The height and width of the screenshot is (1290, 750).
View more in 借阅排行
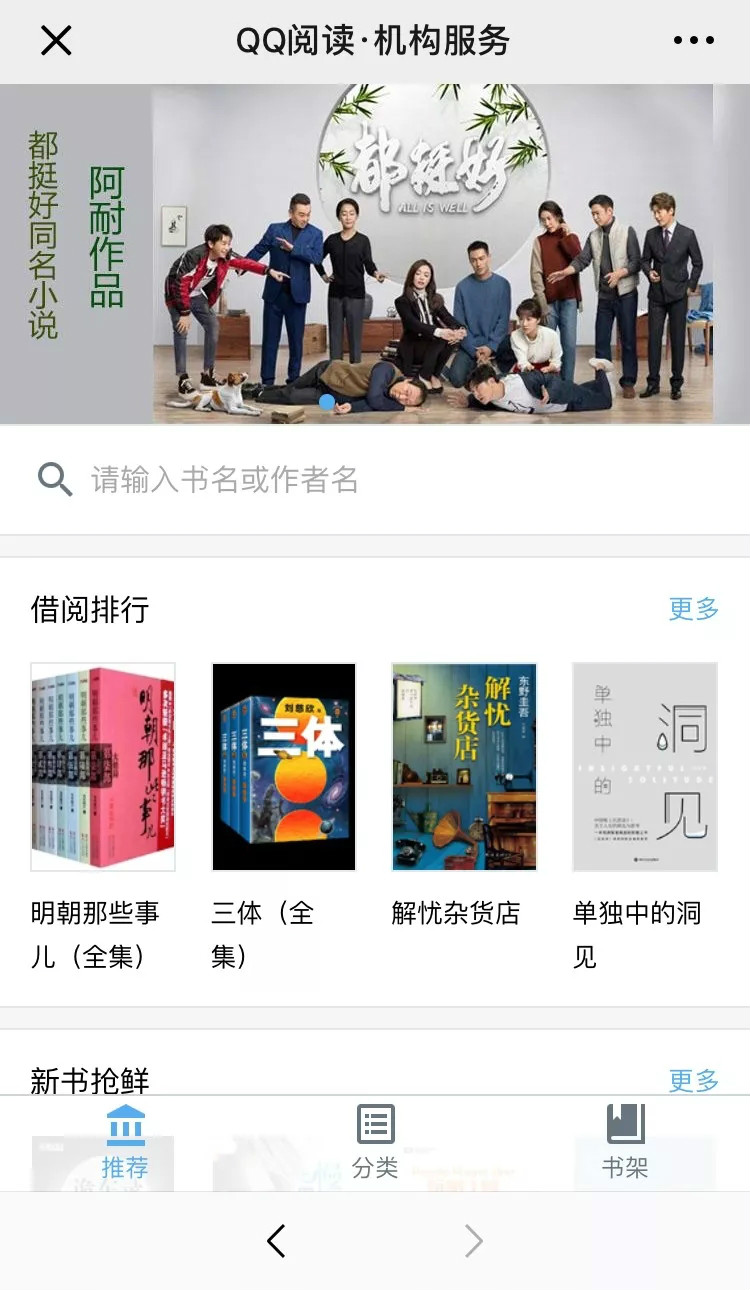(693, 609)
